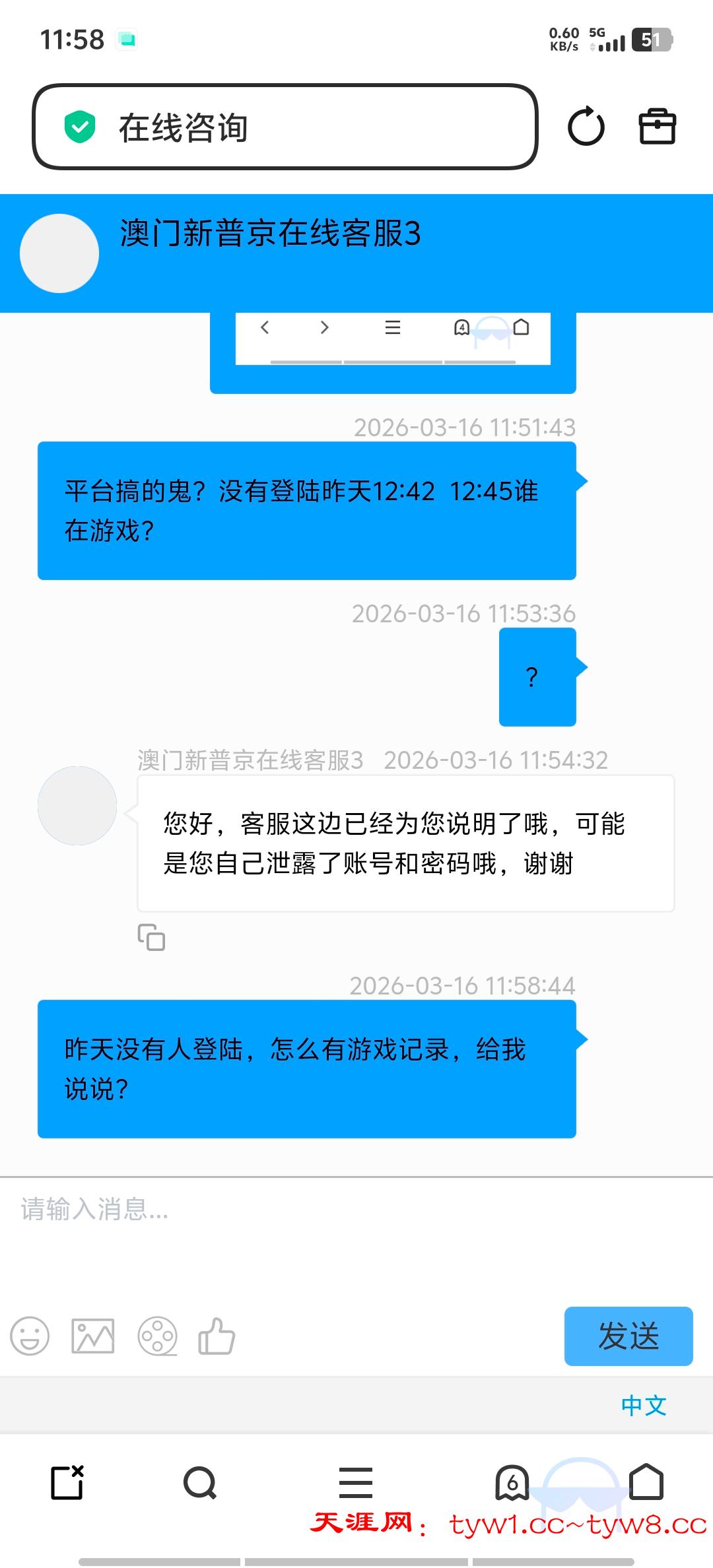Open the browser toolbox icon
Screen dimensions: 713x1568
[658, 127]
